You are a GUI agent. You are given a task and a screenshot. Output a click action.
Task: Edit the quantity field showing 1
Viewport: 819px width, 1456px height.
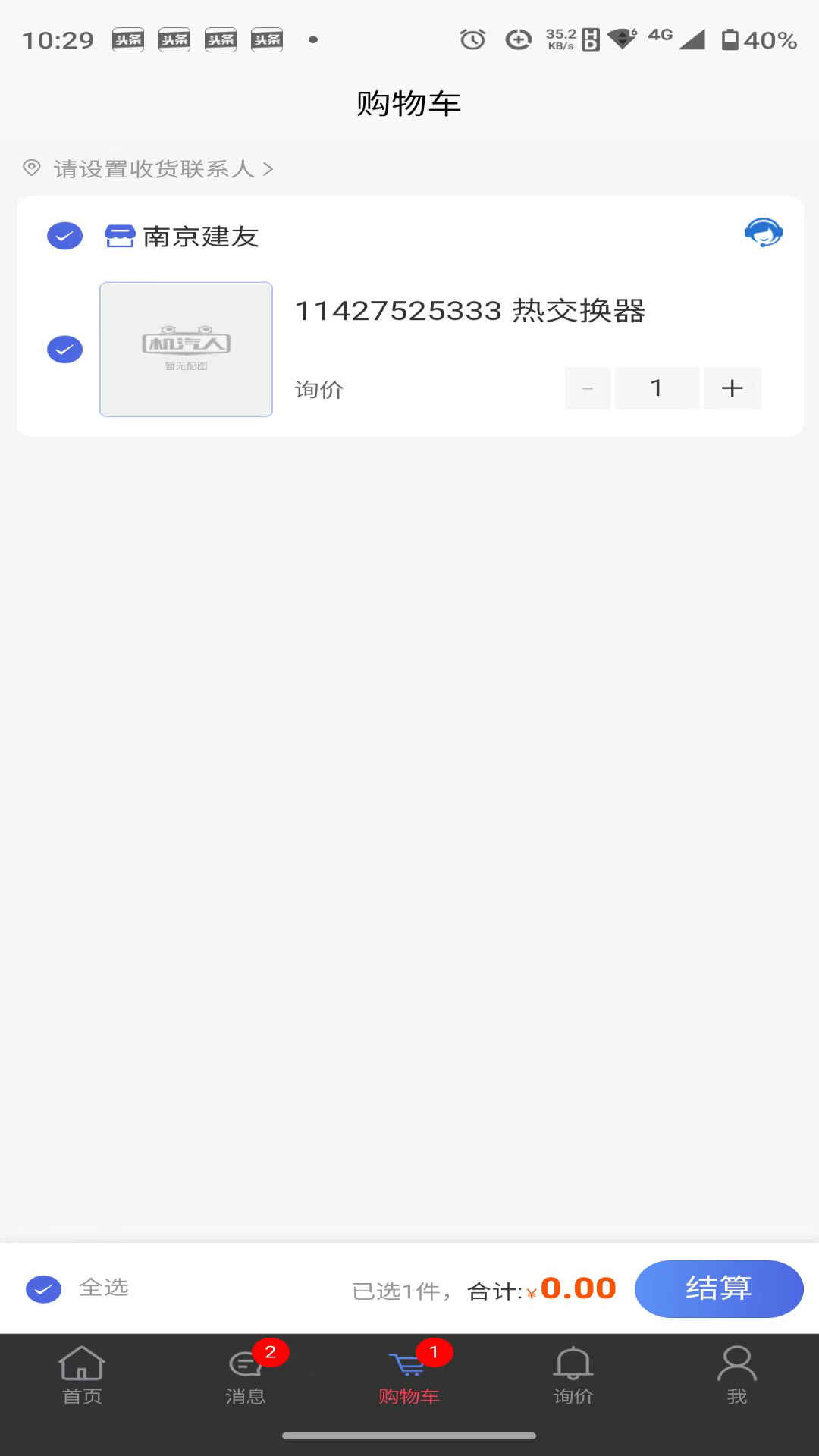657,388
